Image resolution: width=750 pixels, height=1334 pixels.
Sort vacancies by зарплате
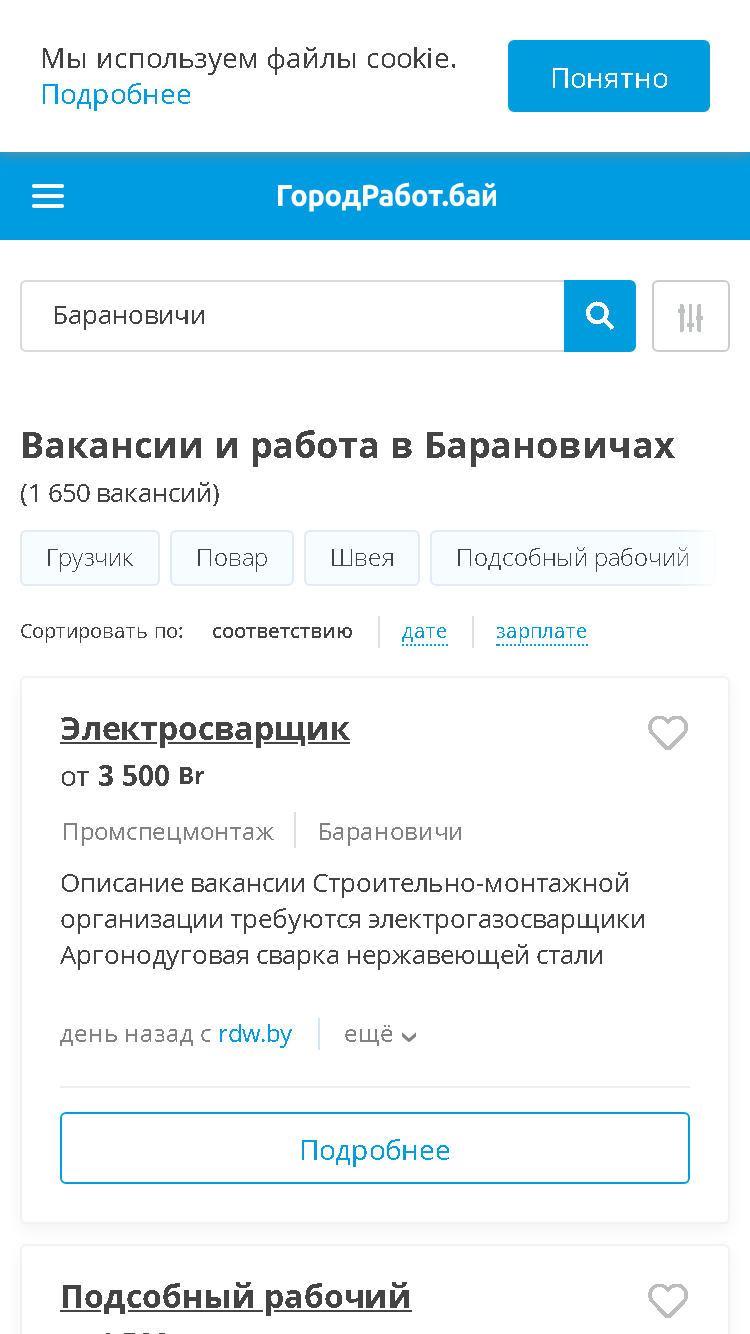pyautogui.click(x=541, y=632)
